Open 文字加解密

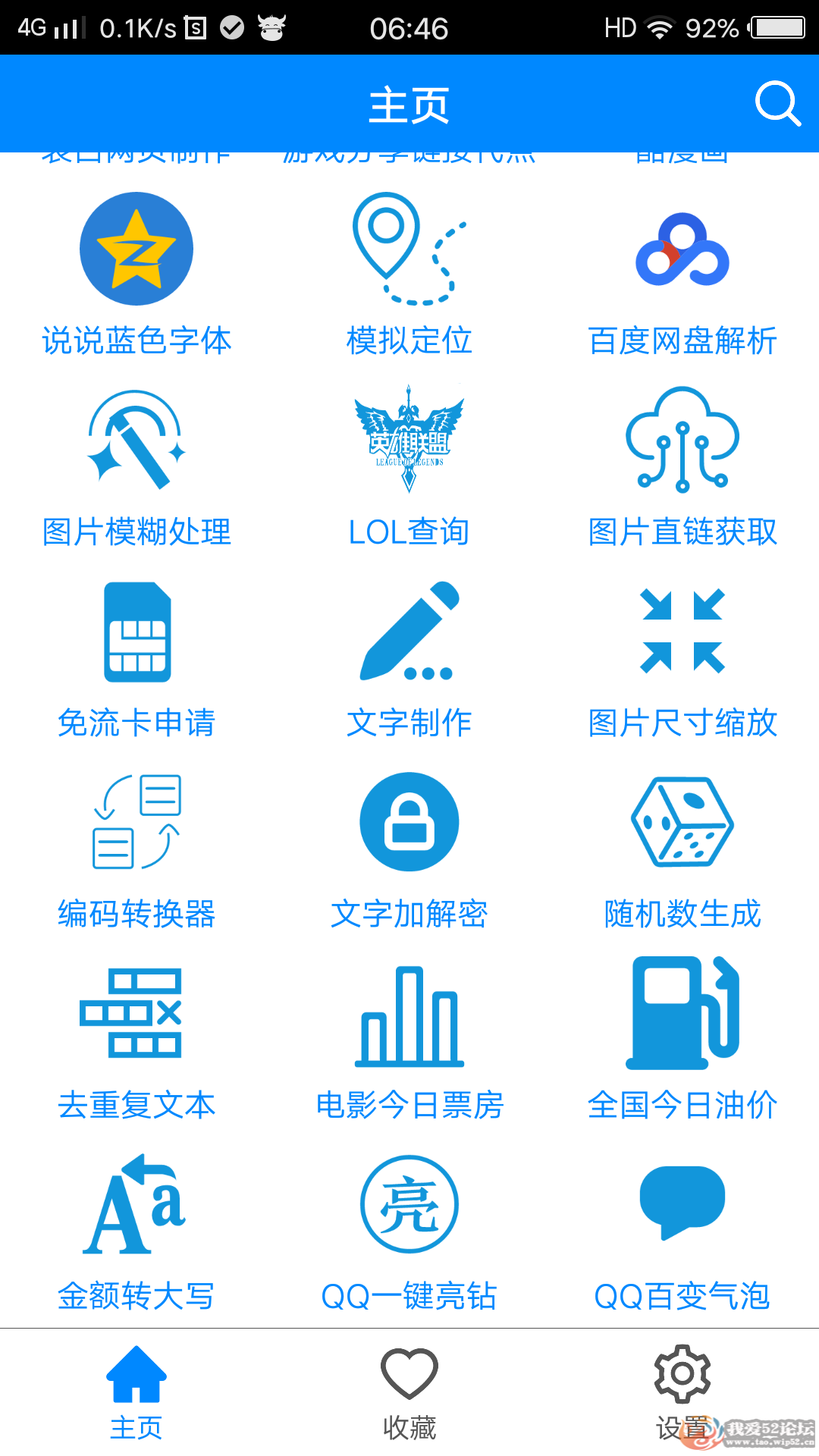tap(409, 848)
